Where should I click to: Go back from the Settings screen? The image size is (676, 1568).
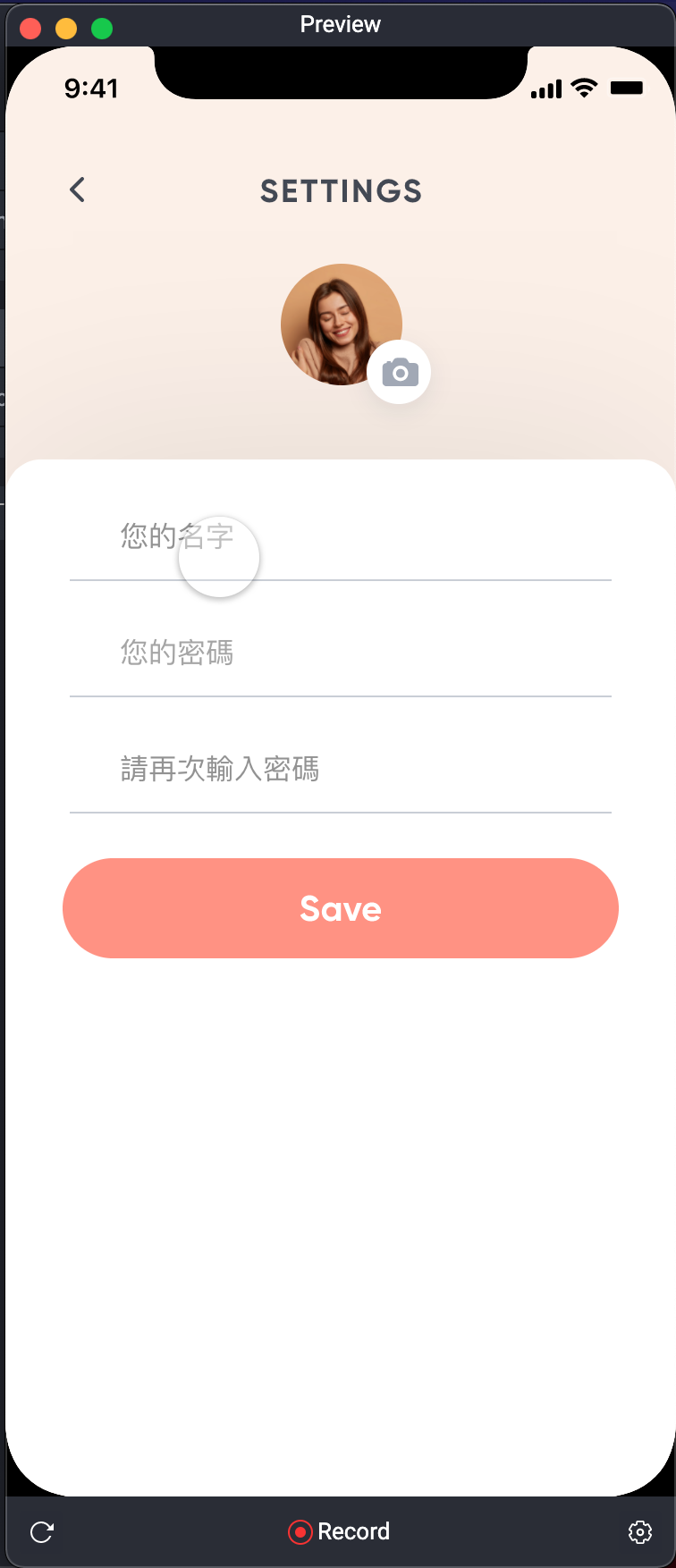(x=78, y=190)
